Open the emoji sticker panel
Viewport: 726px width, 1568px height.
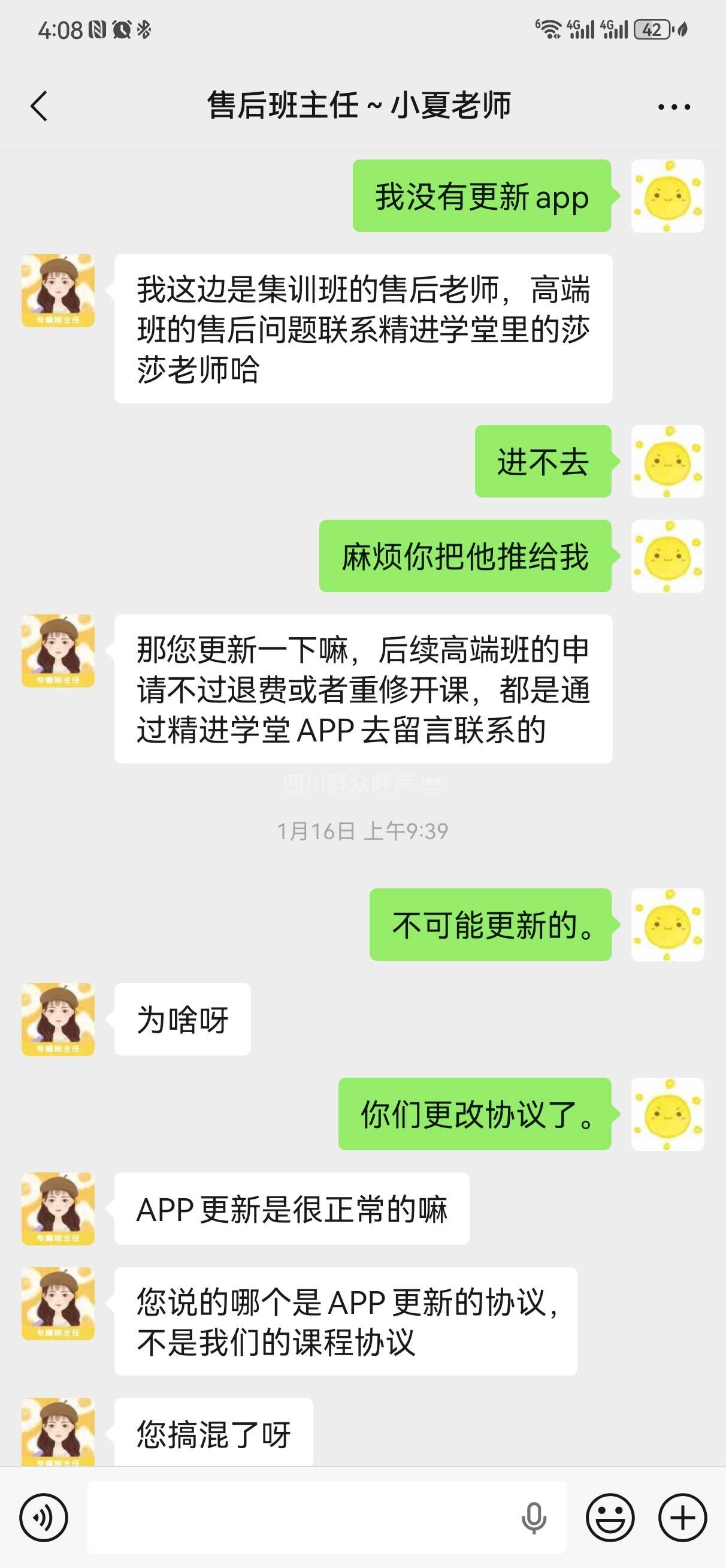[610, 1518]
